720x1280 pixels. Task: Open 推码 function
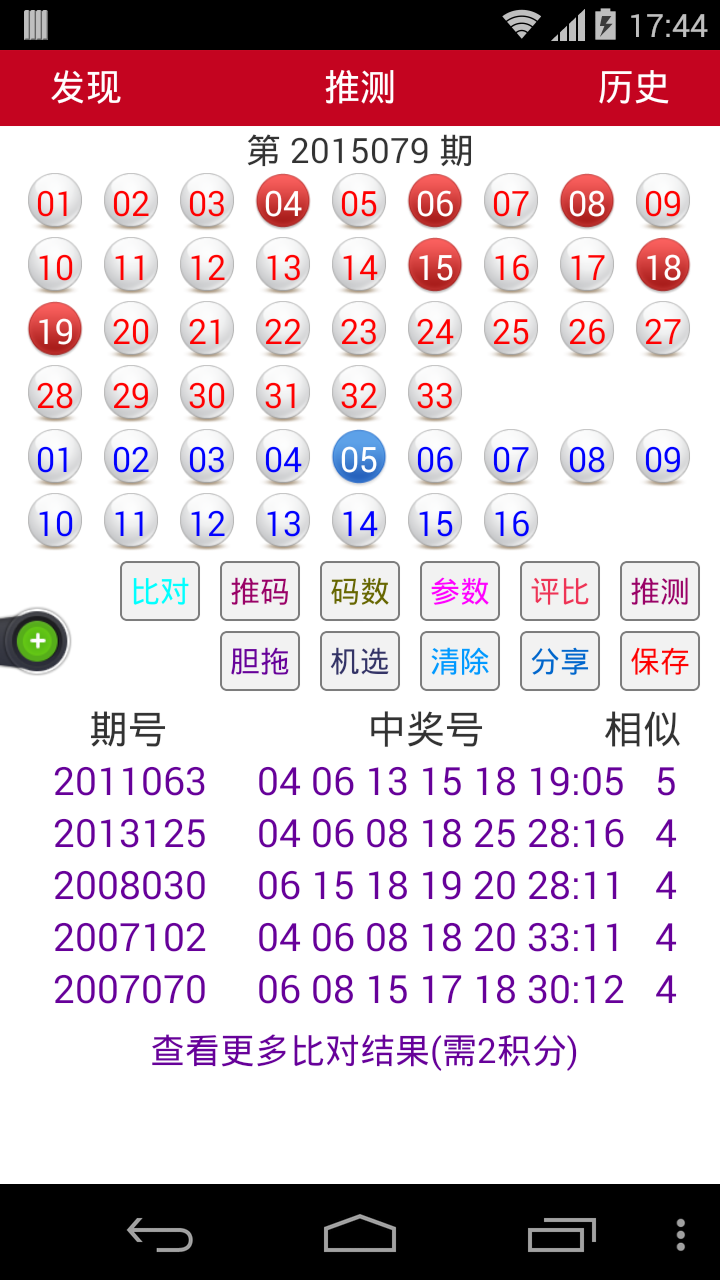point(260,591)
